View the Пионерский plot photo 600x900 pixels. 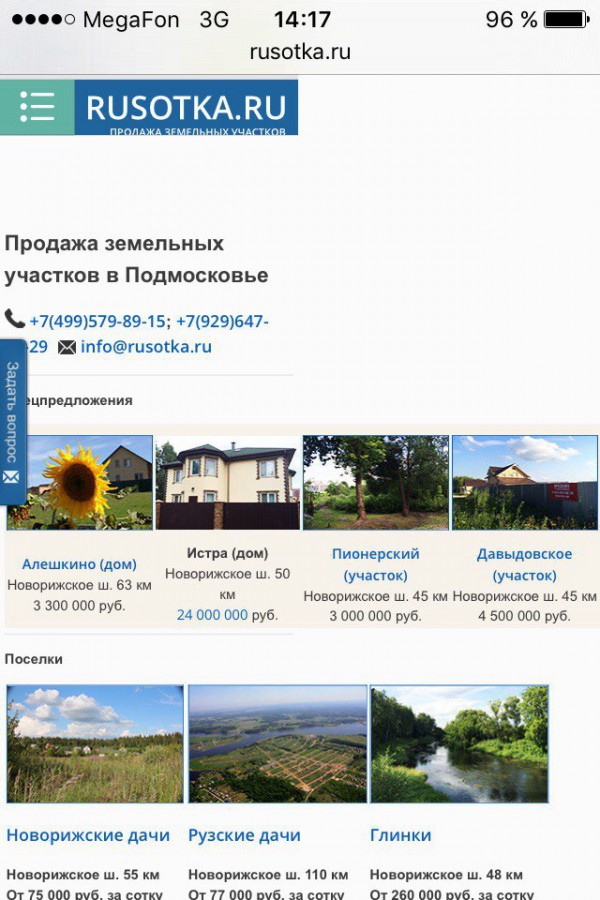coord(375,482)
